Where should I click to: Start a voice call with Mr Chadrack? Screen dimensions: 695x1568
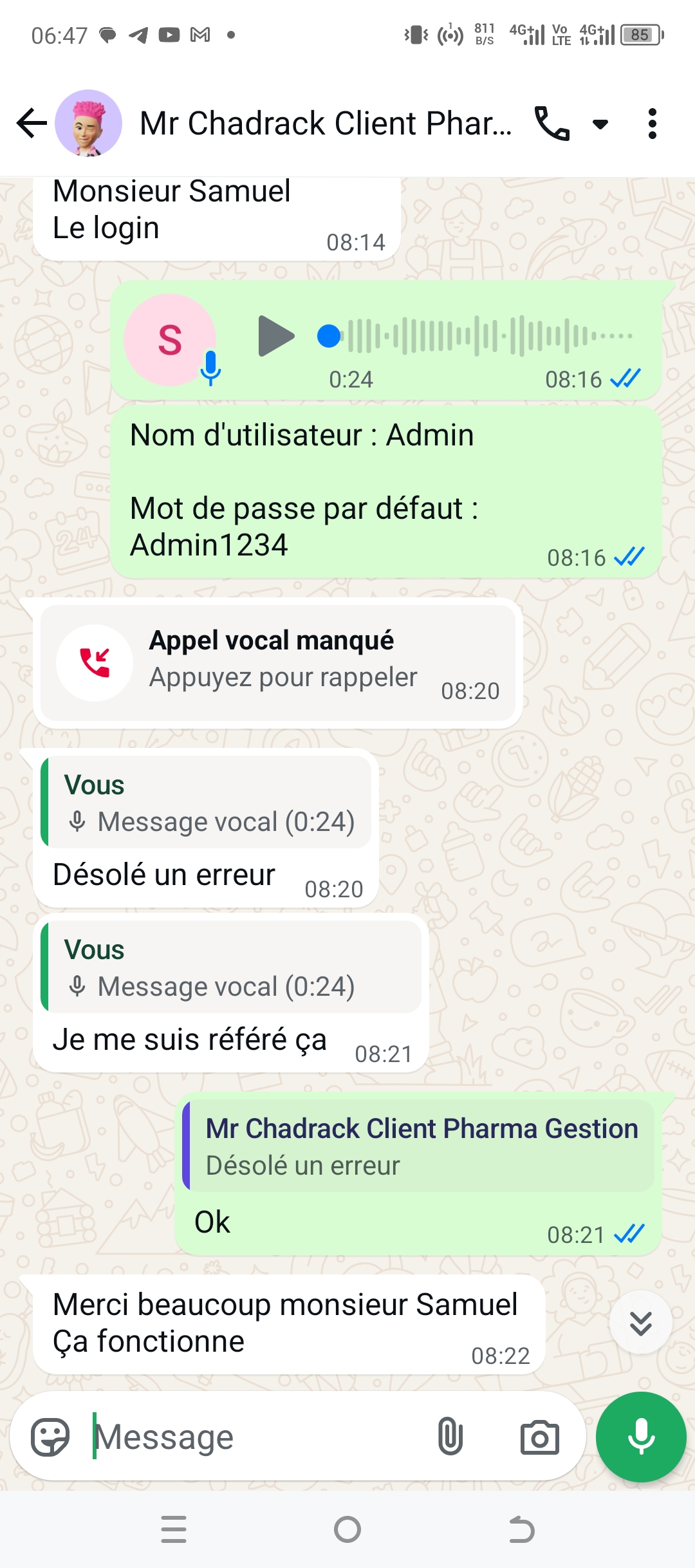551,123
